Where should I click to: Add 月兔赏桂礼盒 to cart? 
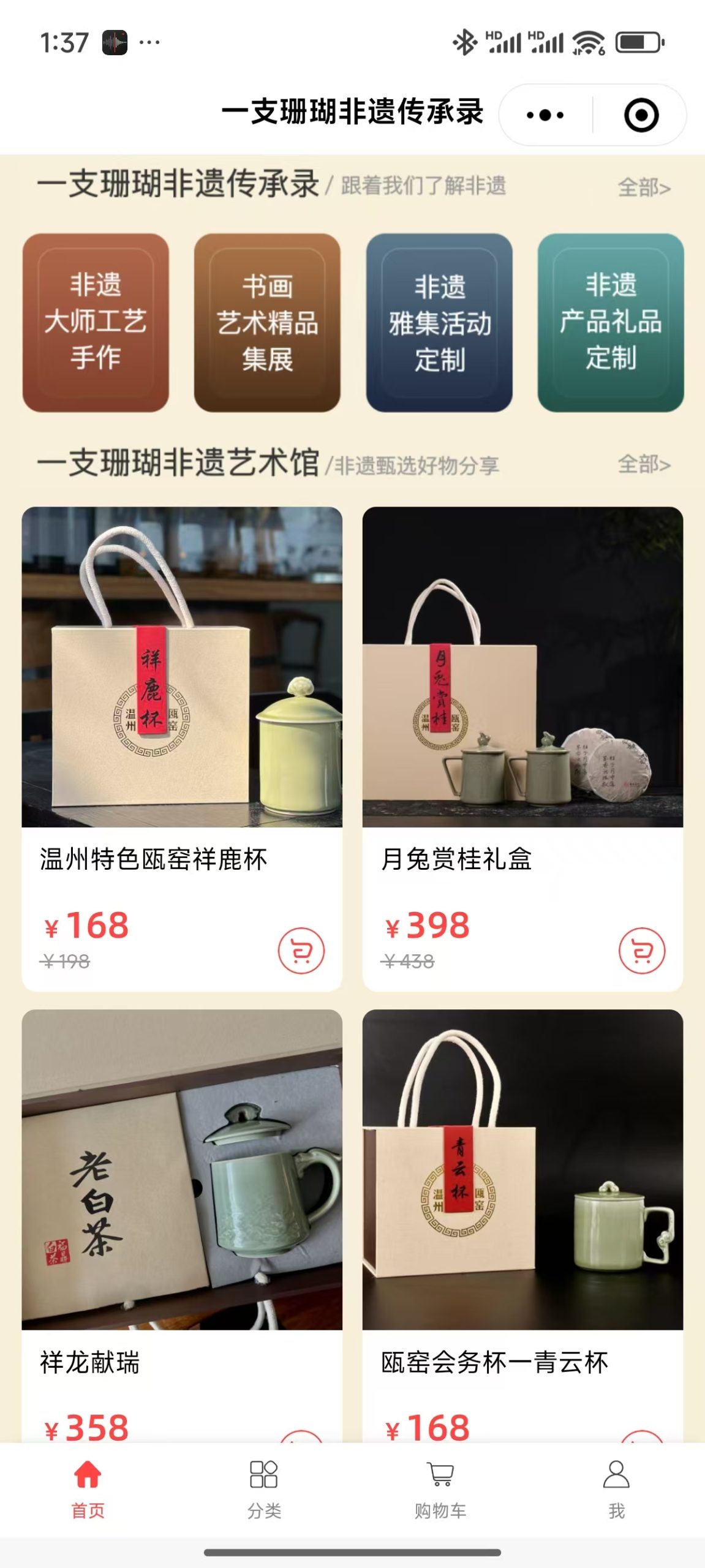(x=641, y=951)
